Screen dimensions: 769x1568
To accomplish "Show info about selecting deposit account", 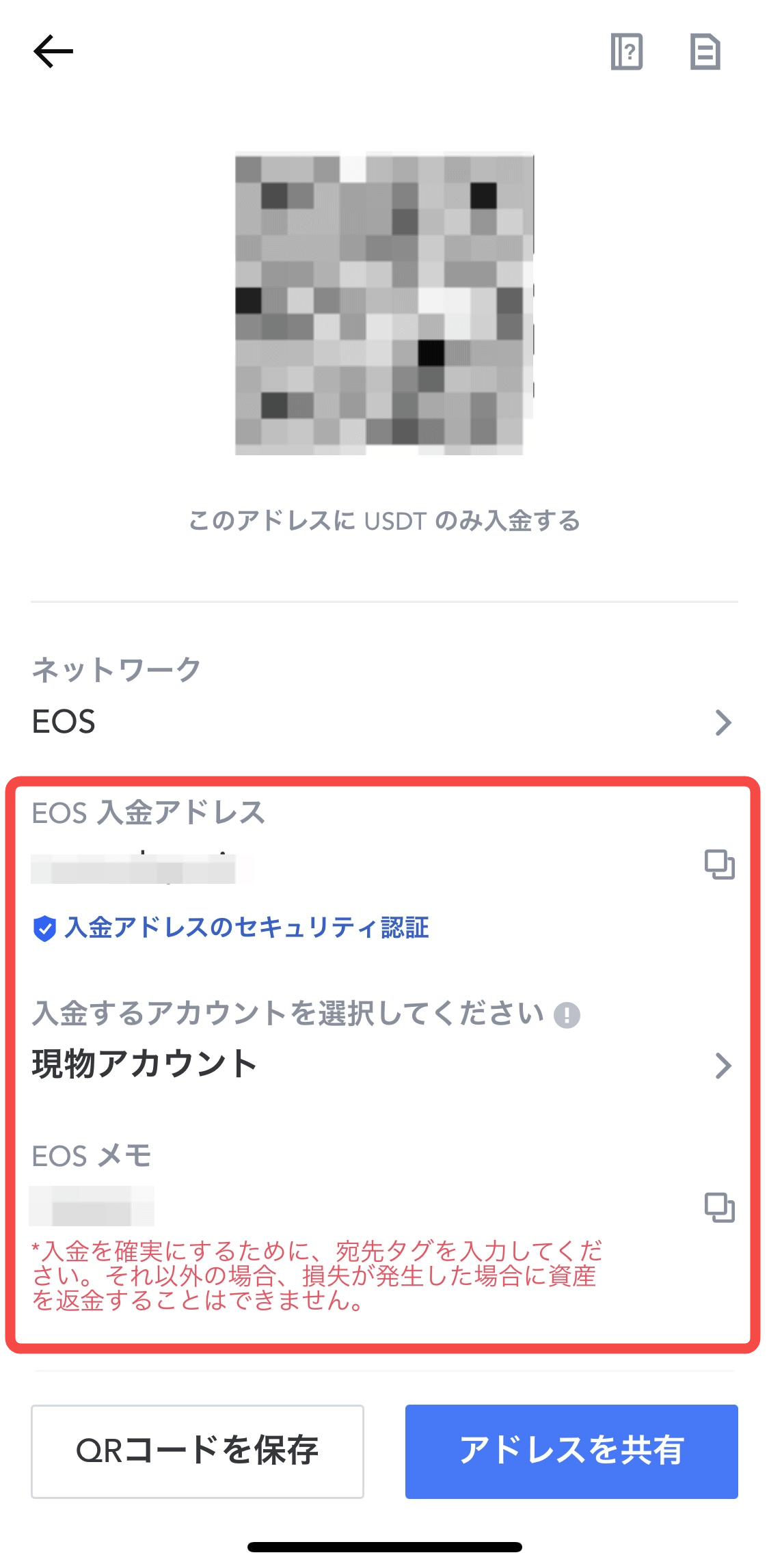I will 567,1015.
